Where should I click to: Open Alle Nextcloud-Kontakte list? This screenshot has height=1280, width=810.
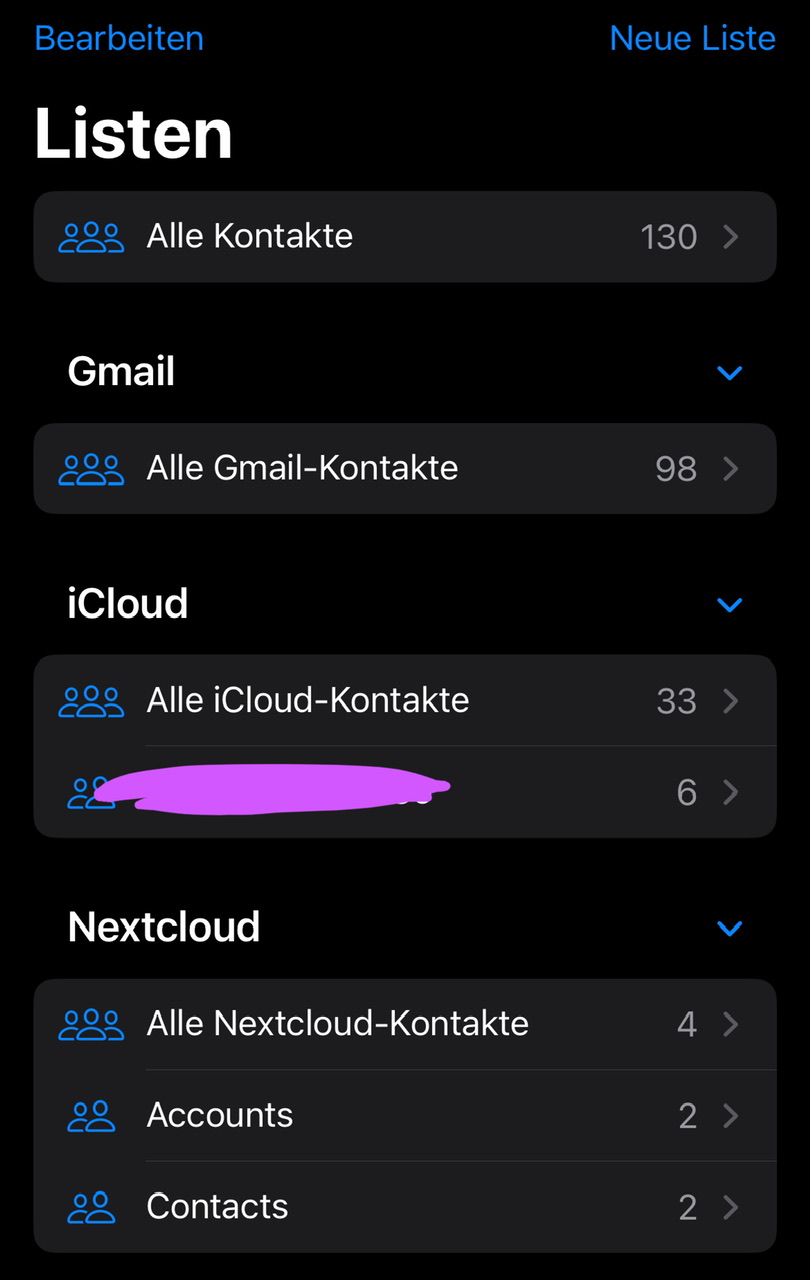tap(404, 1024)
